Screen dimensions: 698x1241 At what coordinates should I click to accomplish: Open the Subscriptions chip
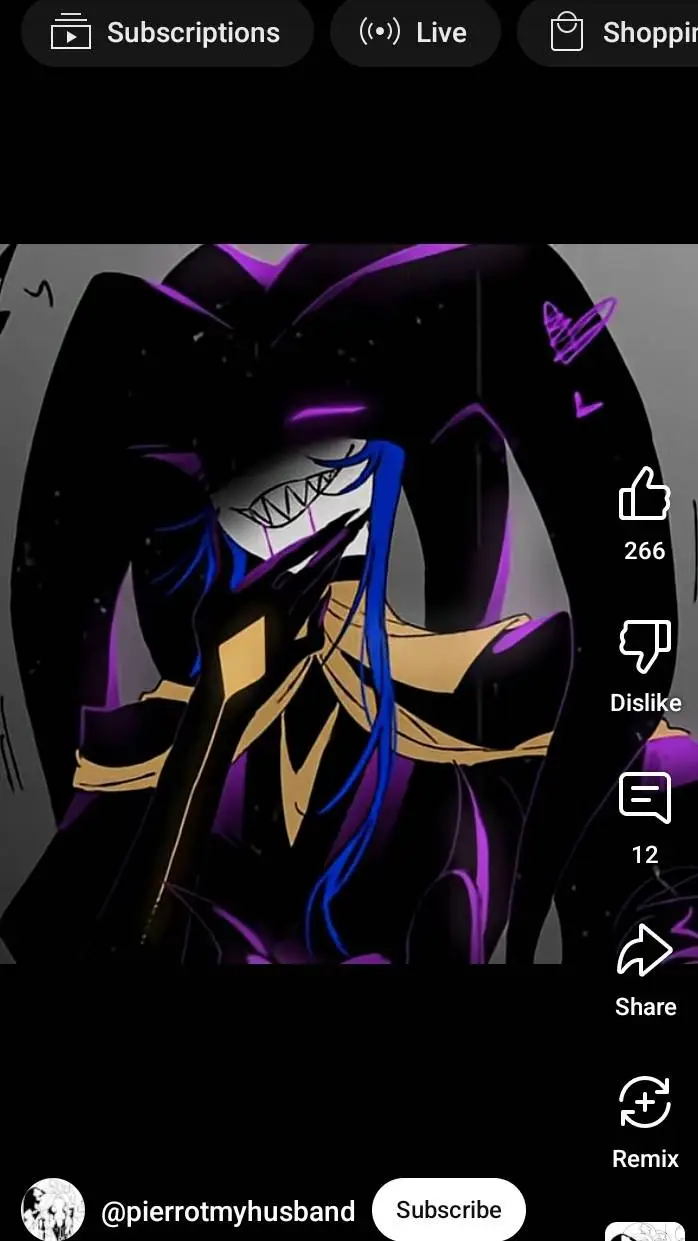(x=167, y=33)
